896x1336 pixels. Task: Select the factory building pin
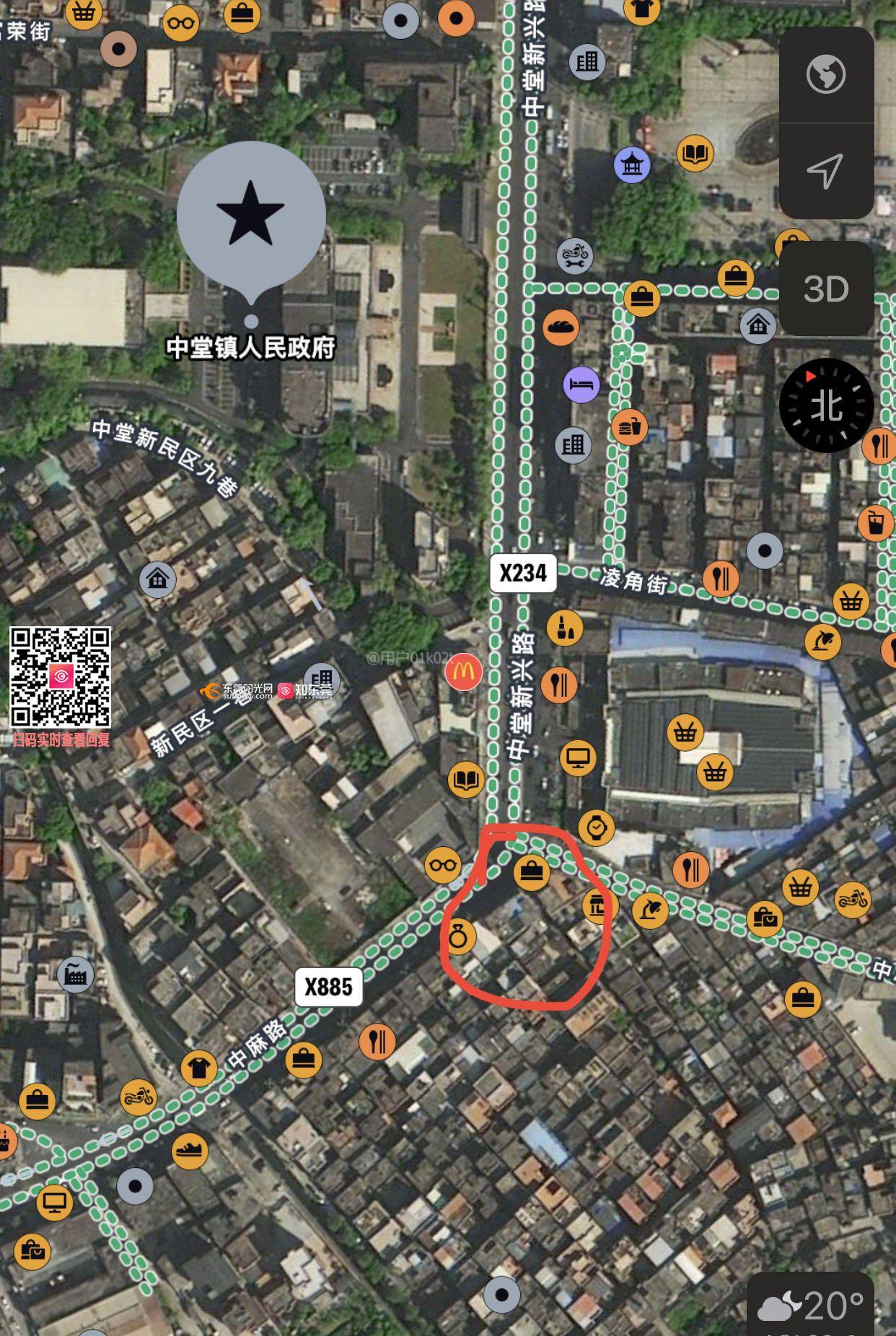75,974
